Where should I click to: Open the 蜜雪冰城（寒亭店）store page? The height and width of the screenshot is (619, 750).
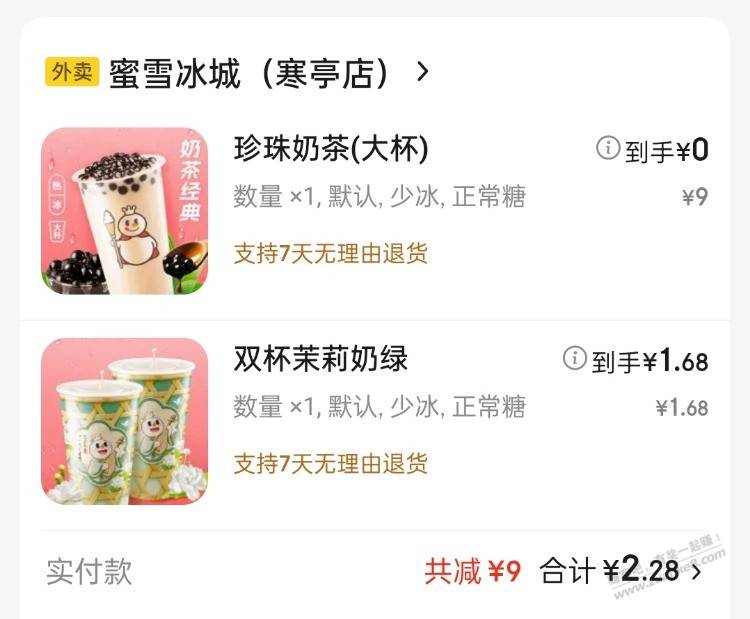point(250,73)
